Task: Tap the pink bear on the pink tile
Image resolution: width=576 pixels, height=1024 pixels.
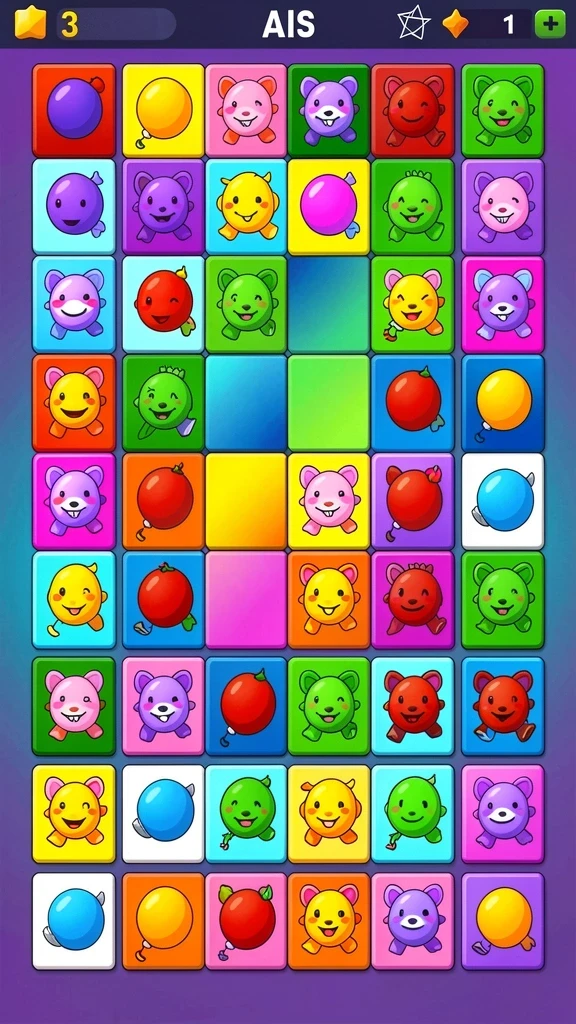Action: 246,110
